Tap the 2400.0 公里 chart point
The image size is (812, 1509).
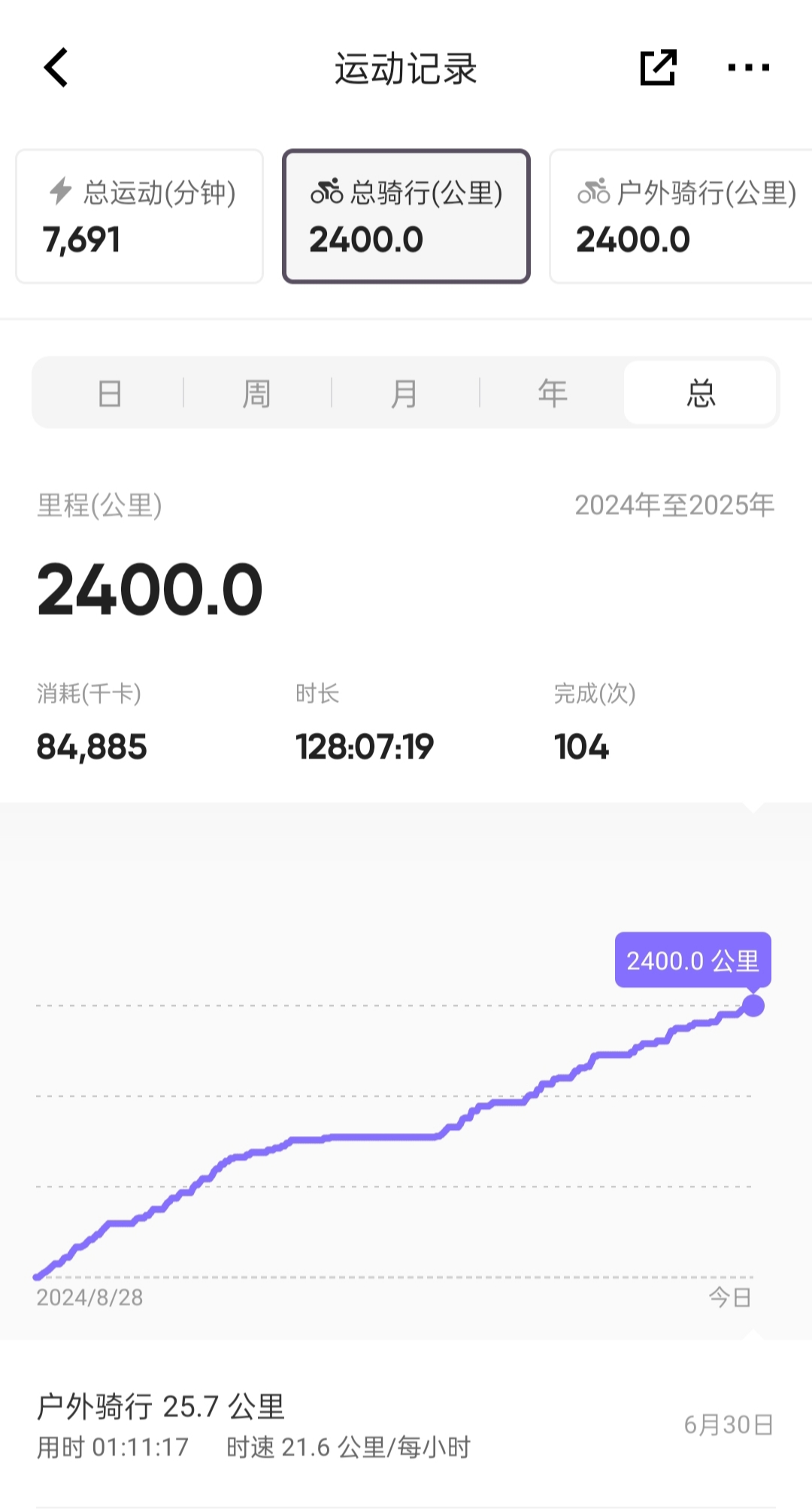click(x=753, y=1005)
